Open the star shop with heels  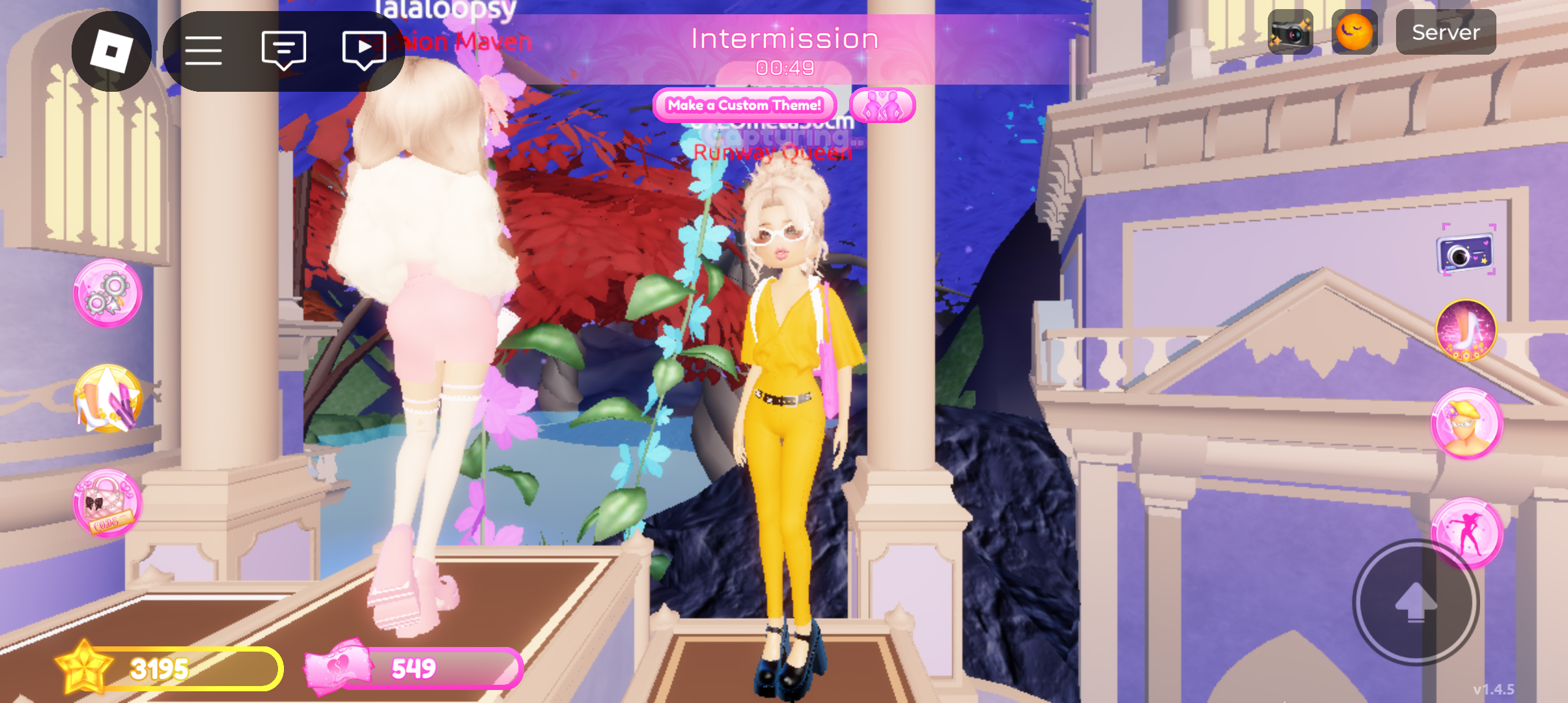pos(107,398)
